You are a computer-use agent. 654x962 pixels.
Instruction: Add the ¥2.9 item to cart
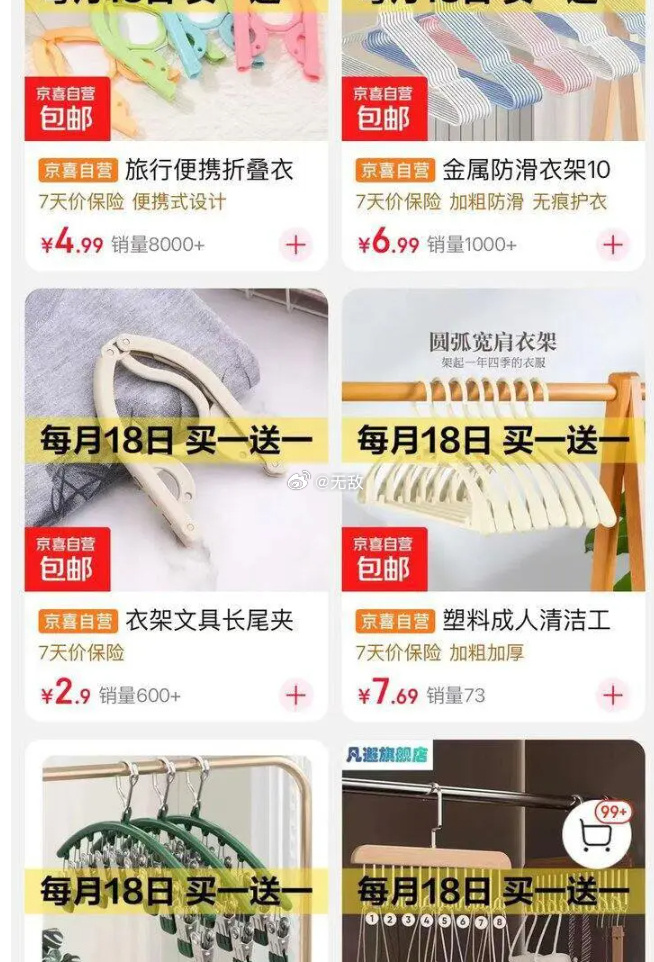[295, 695]
